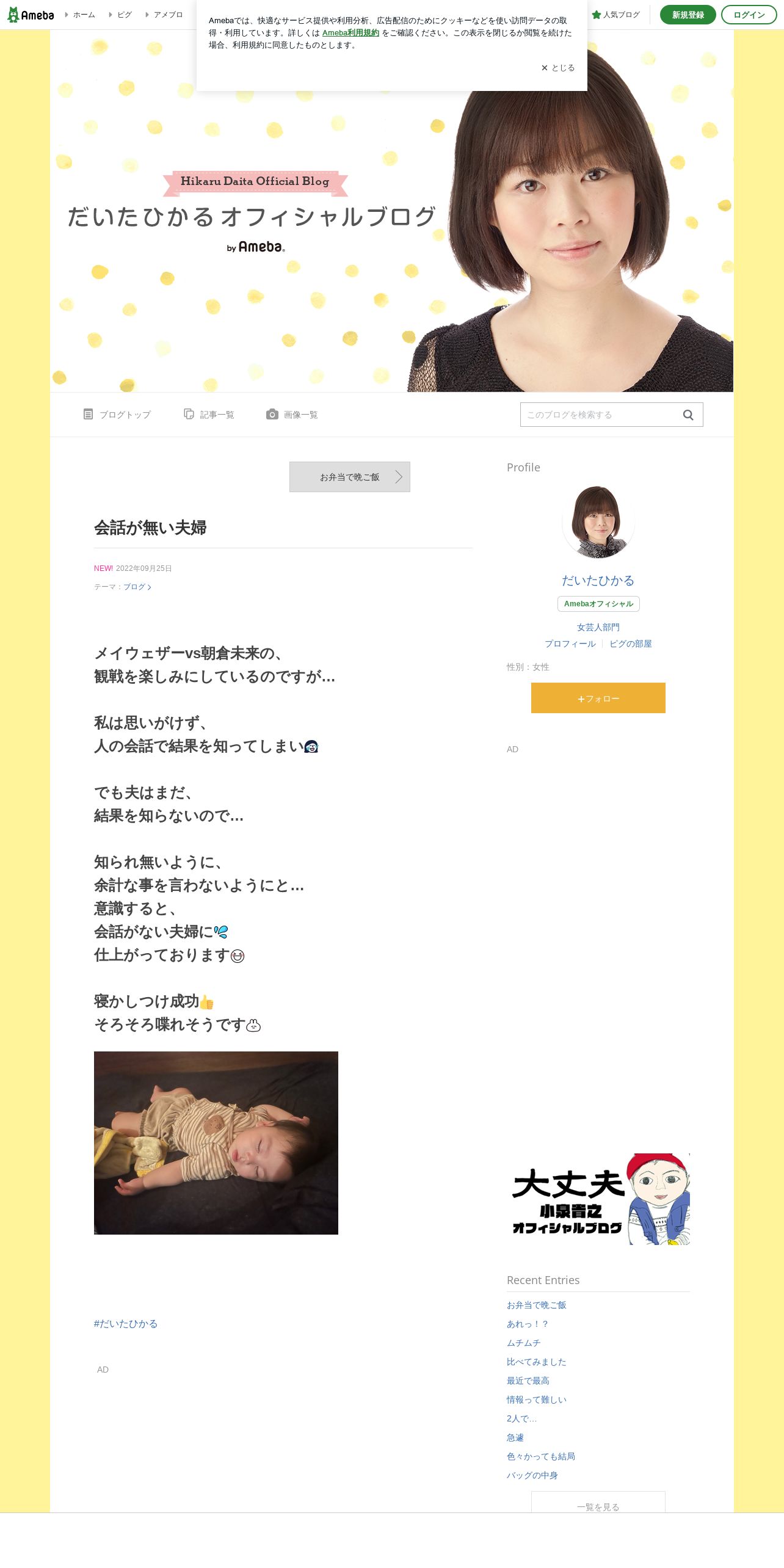784x1568 pixels.
Task: Open 人気ブログ in the header
Action: (x=615, y=15)
